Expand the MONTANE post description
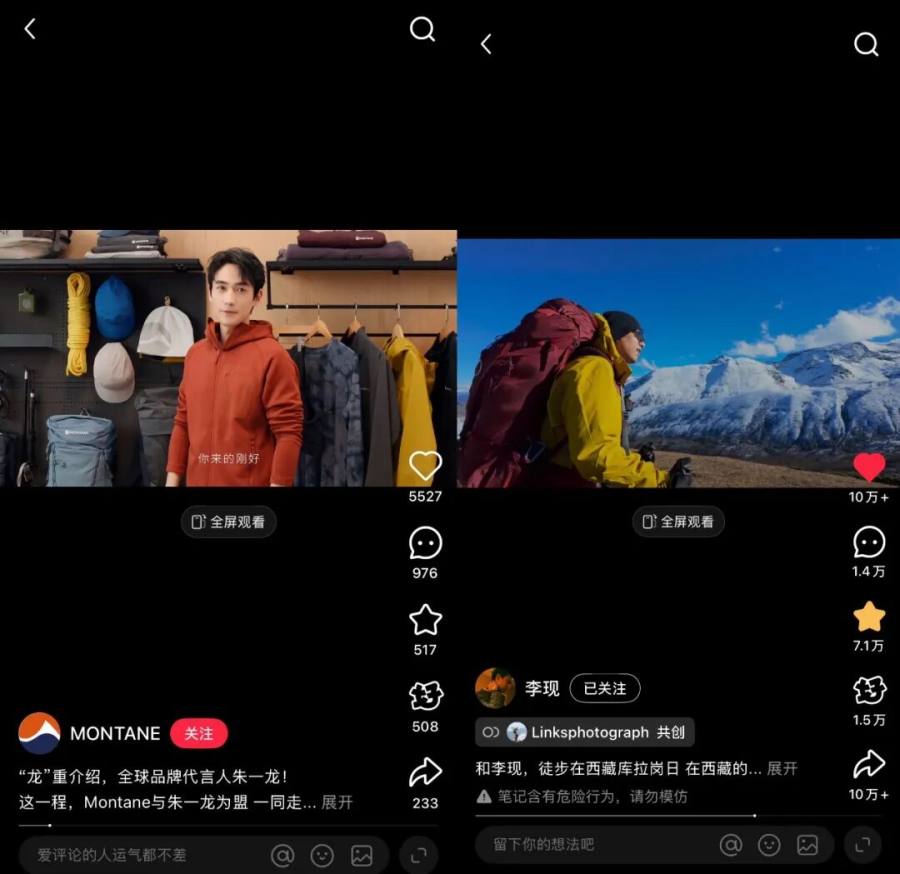The image size is (900, 874). coord(337,802)
